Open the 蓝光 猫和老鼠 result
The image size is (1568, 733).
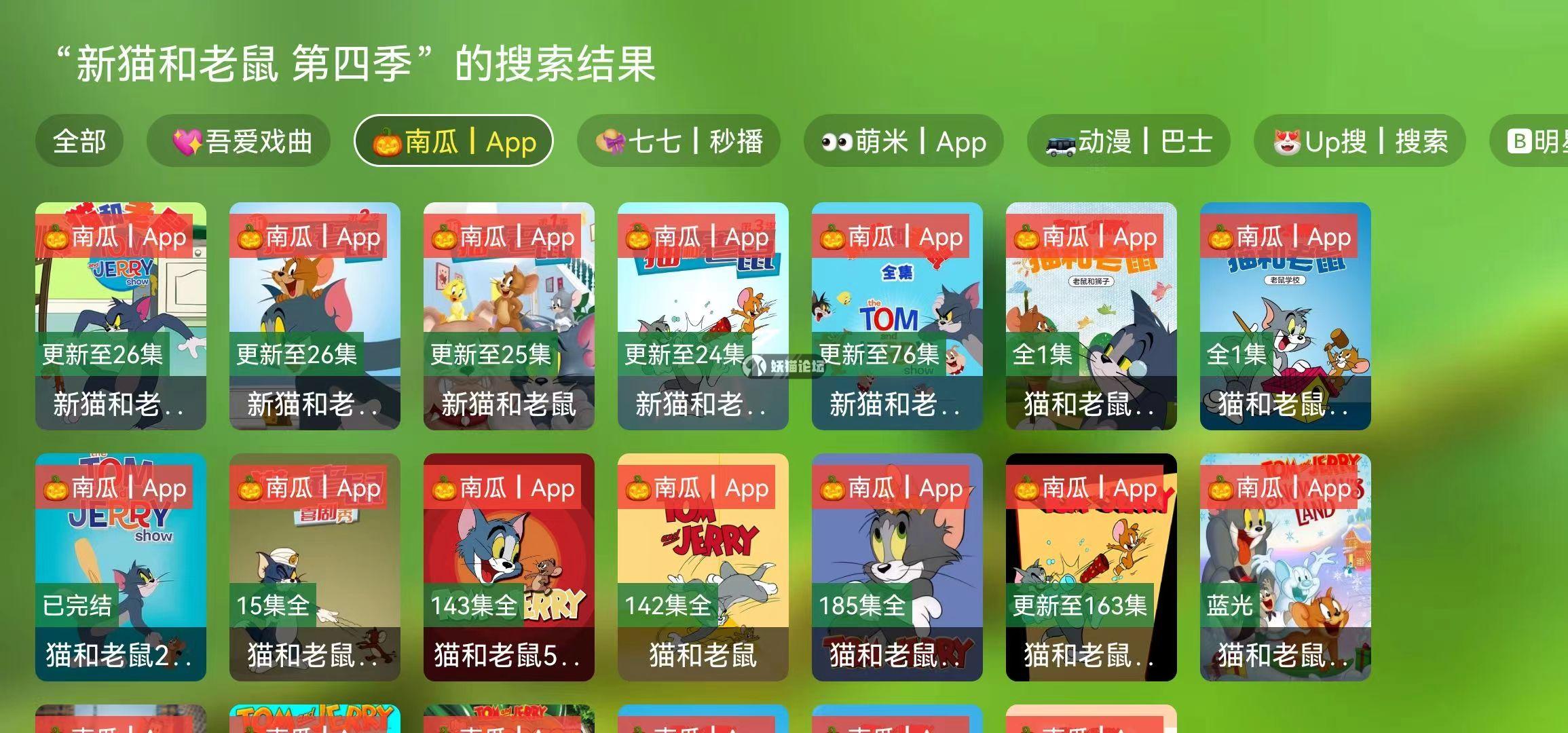pyautogui.click(x=1285, y=567)
